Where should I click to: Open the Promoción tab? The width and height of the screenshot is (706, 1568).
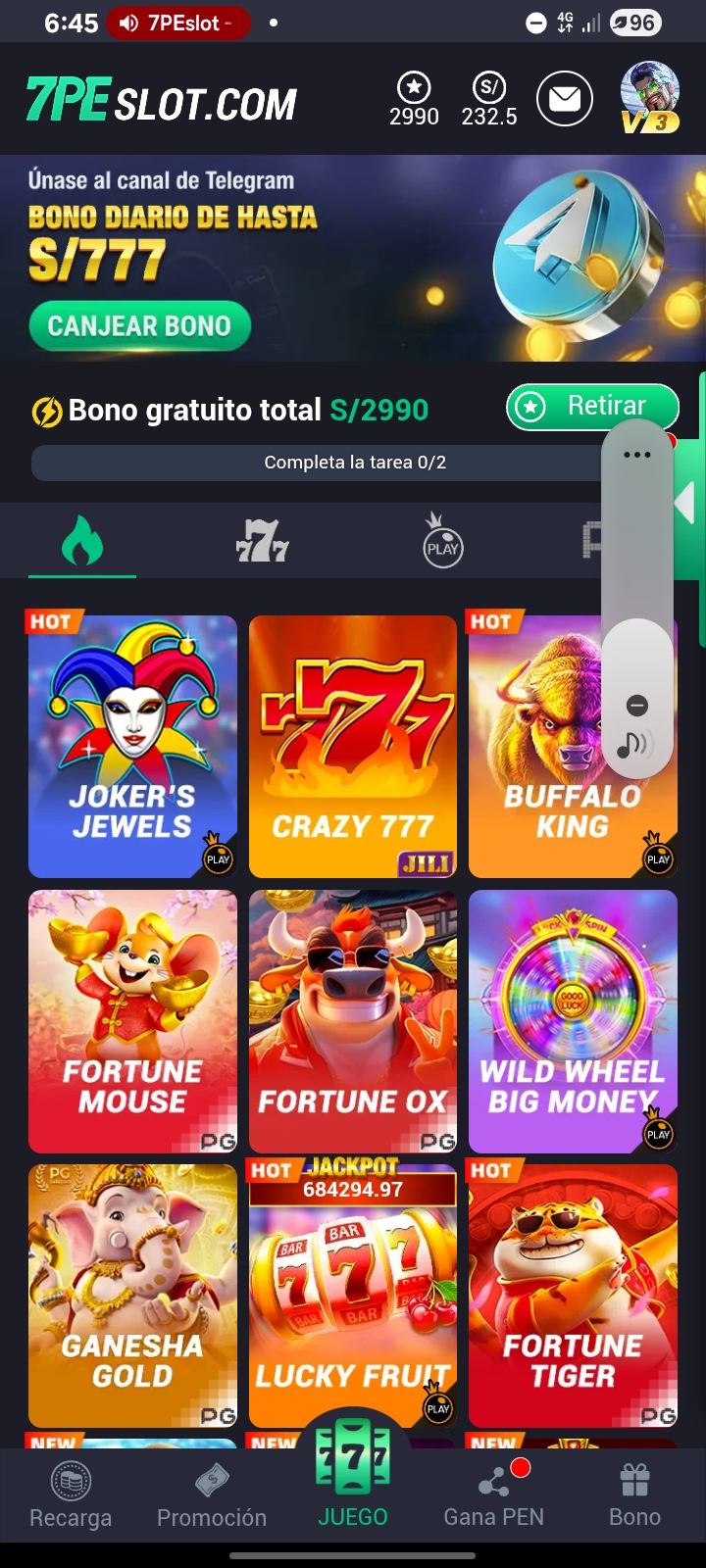[x=212, y=1495]
